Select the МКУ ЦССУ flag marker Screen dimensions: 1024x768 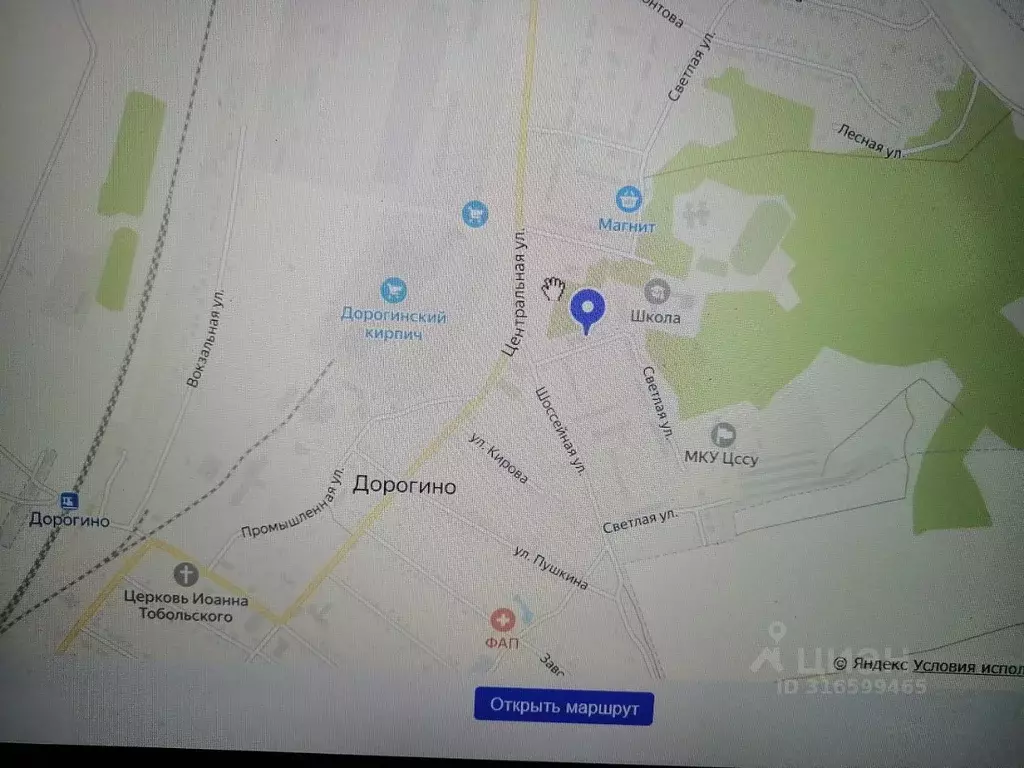[722, 435]
